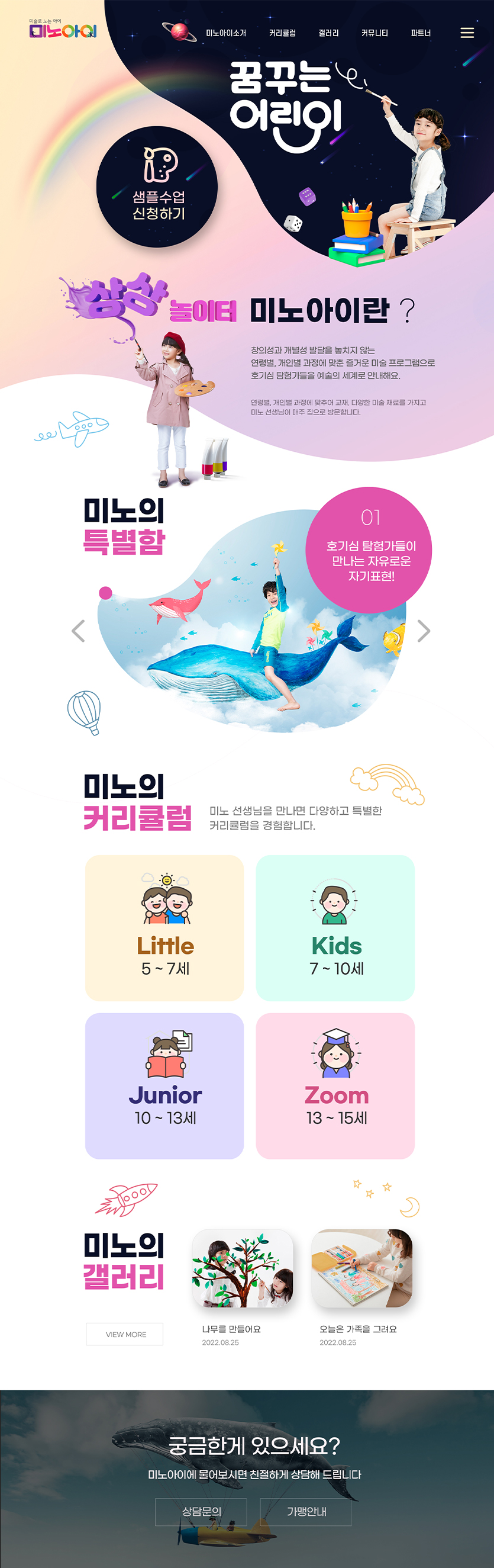The width and height of the screenshot is (494, 1568).
Task: Open the hamburger menu
Action: click(467, 33)
